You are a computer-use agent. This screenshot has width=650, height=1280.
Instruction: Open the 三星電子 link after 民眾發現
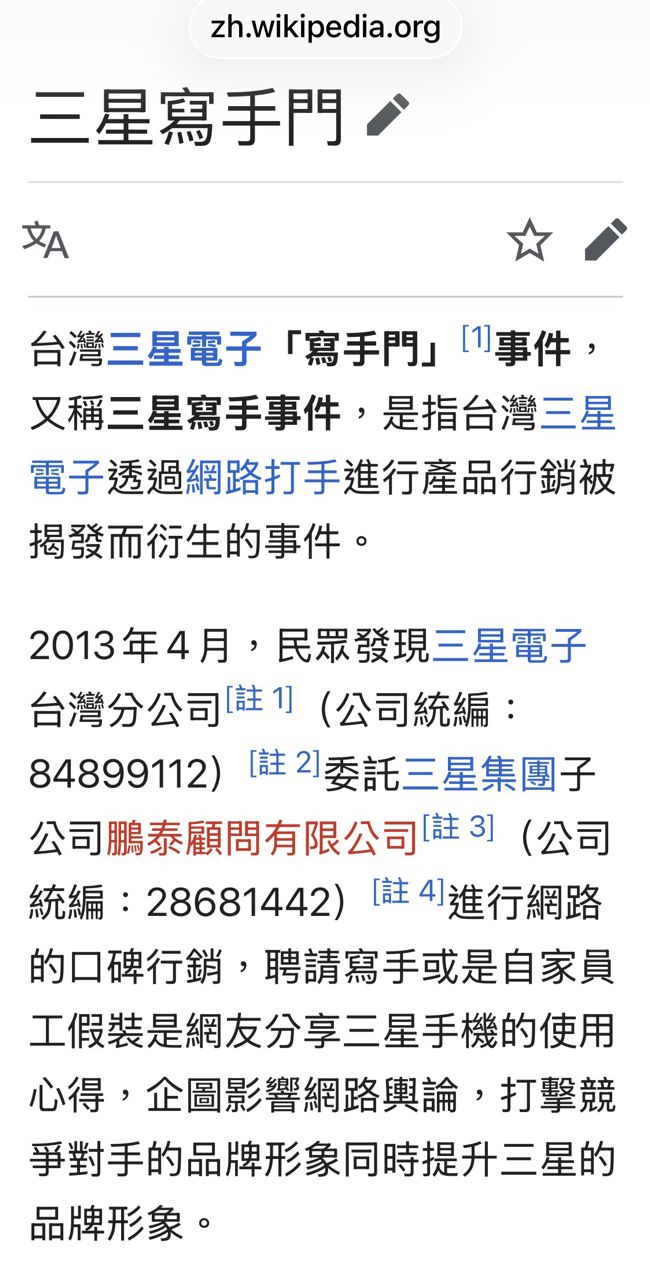pos(509,646)
